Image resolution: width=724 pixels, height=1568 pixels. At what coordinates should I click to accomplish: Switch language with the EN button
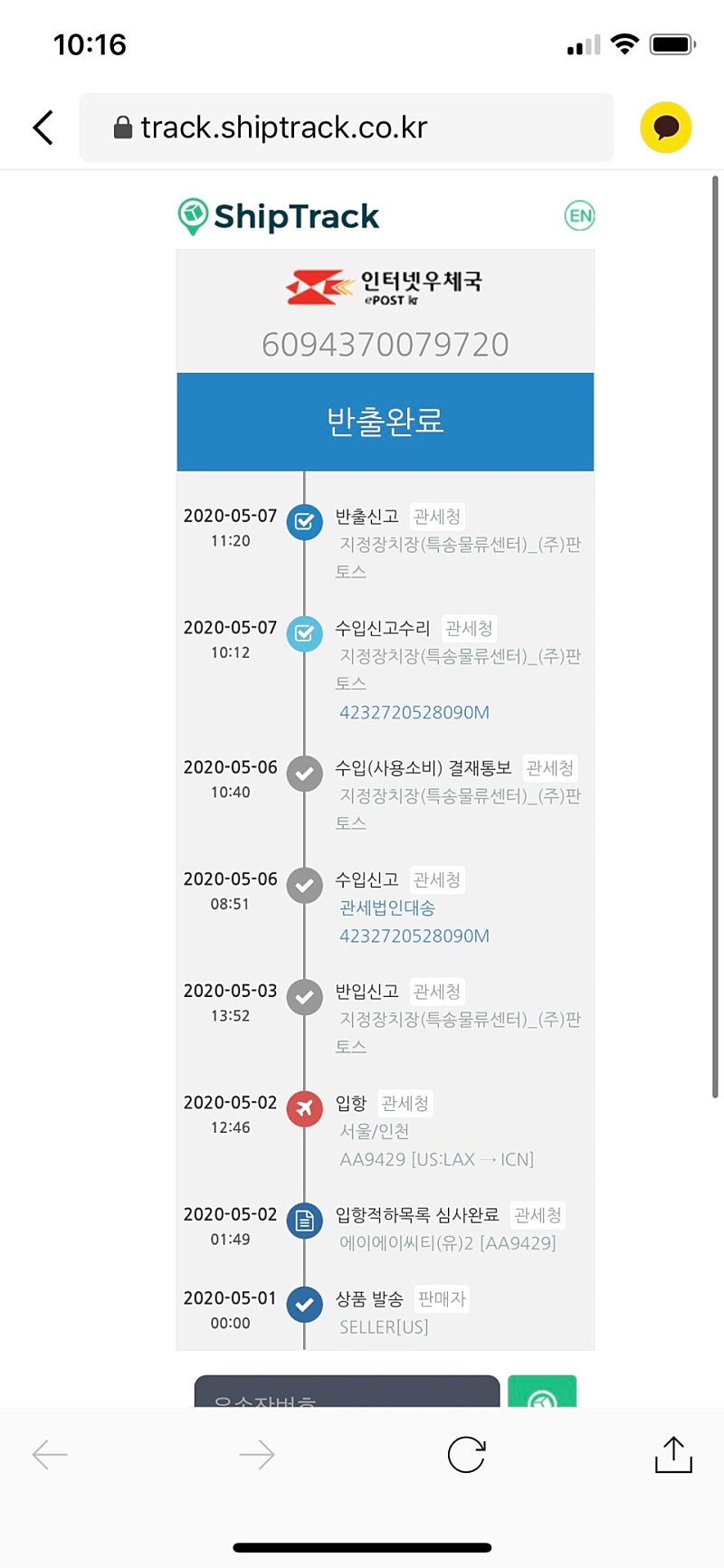pos(580,215)
